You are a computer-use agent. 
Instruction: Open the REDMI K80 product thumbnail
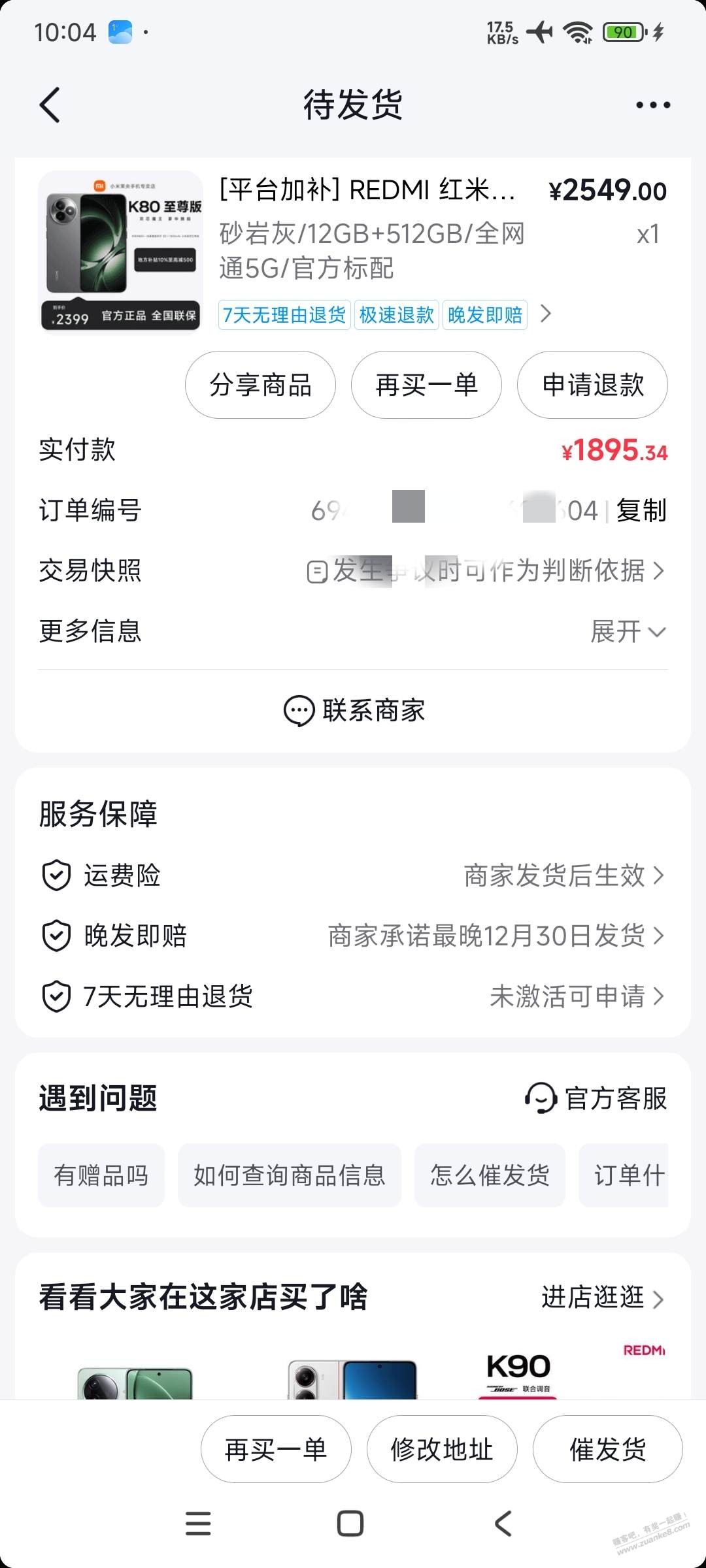pos(121,252)
